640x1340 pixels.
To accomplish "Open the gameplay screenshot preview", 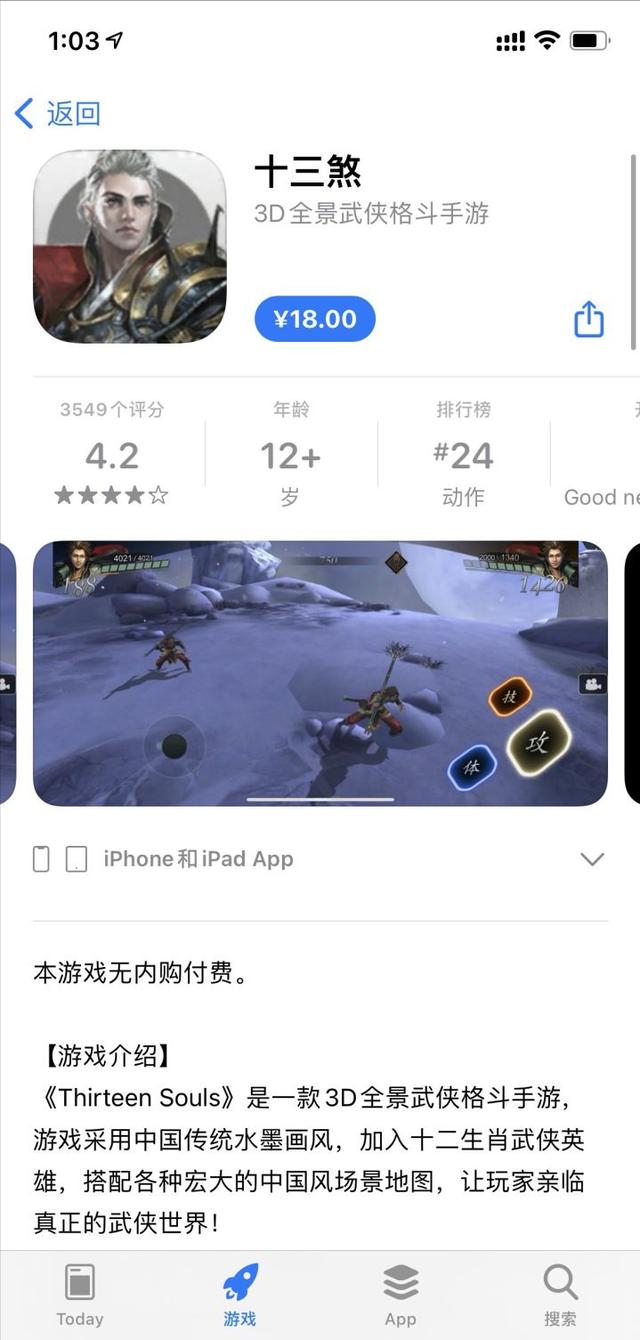I will [320, 673].
